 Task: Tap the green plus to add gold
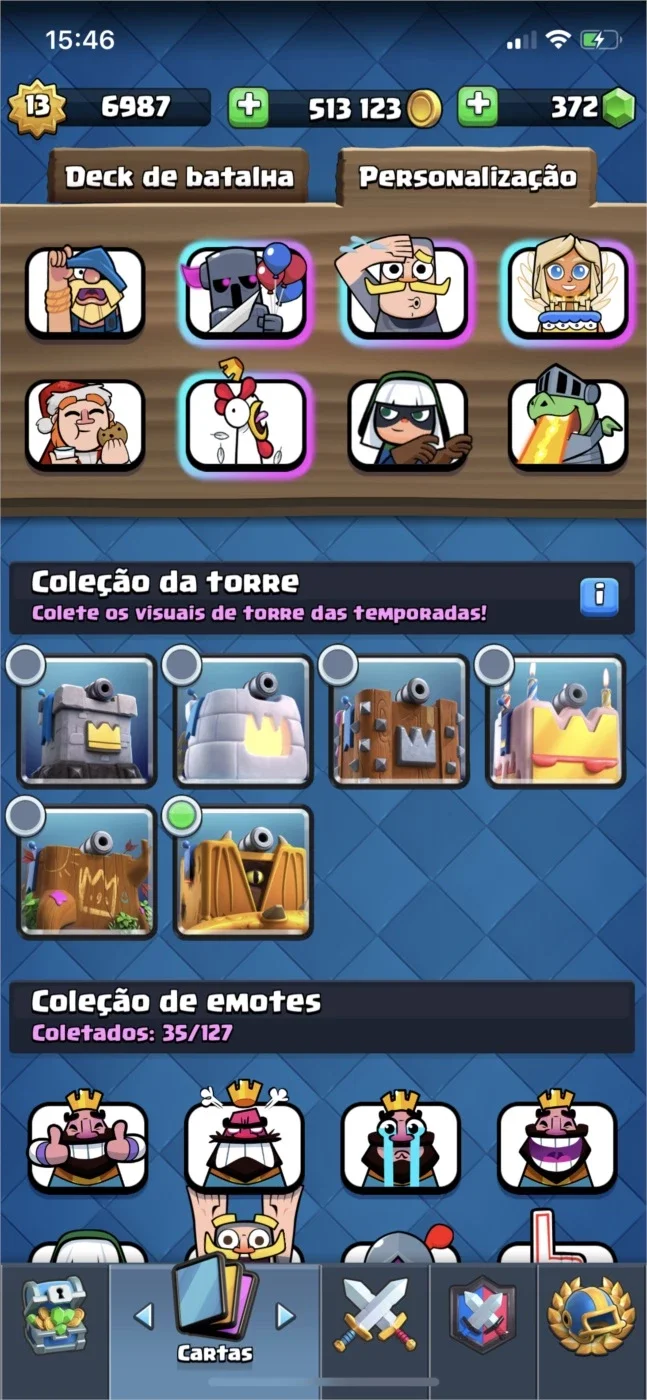click(247, 107)
